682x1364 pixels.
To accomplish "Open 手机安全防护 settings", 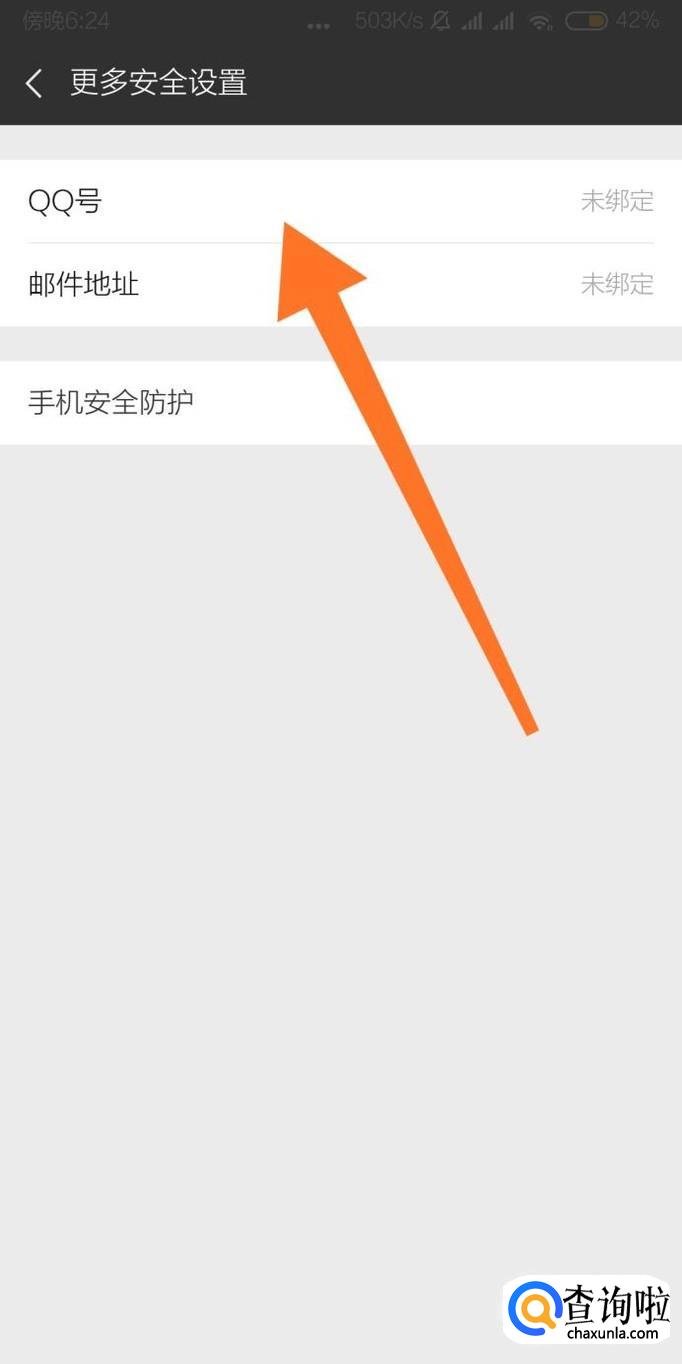I will tap(340, 403).
